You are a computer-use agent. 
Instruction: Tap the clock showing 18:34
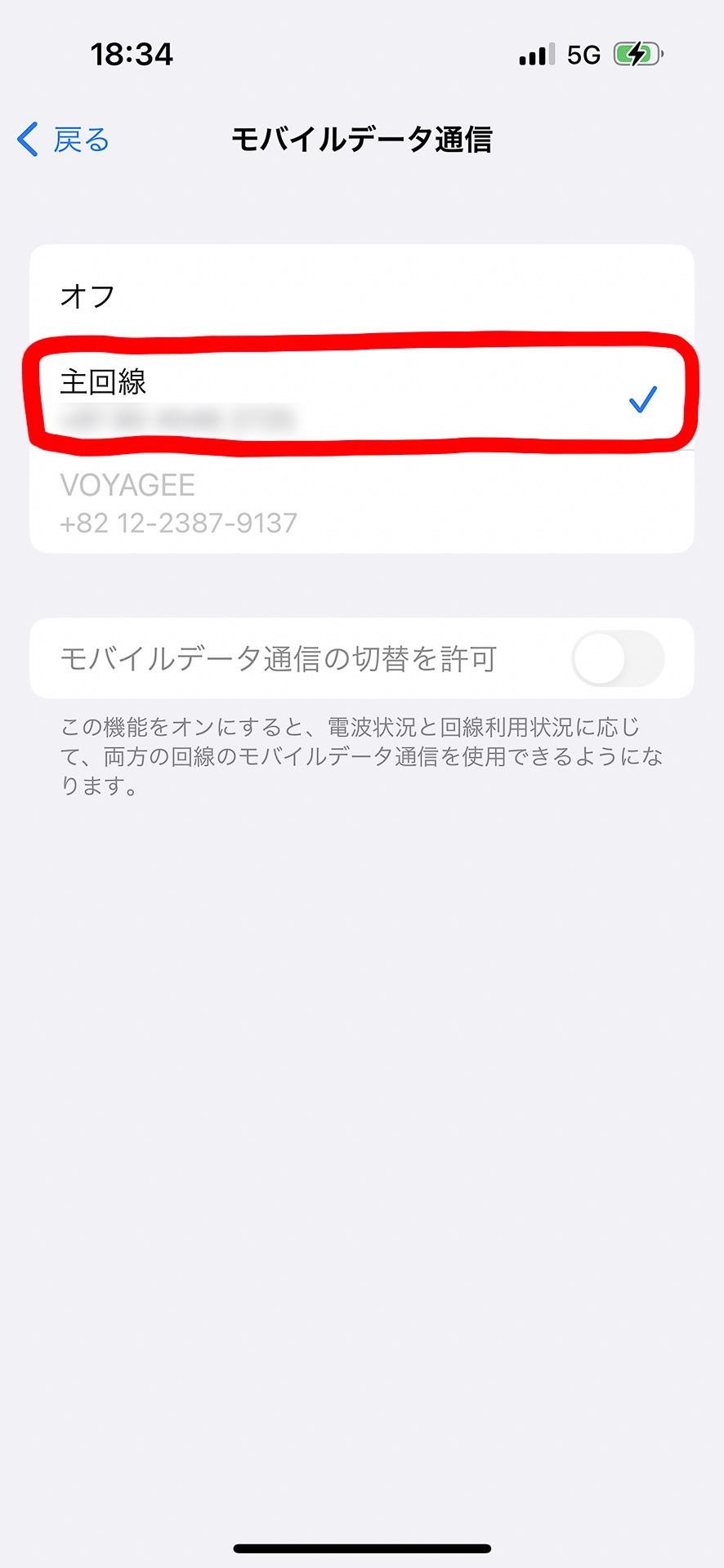click(132, 54)
